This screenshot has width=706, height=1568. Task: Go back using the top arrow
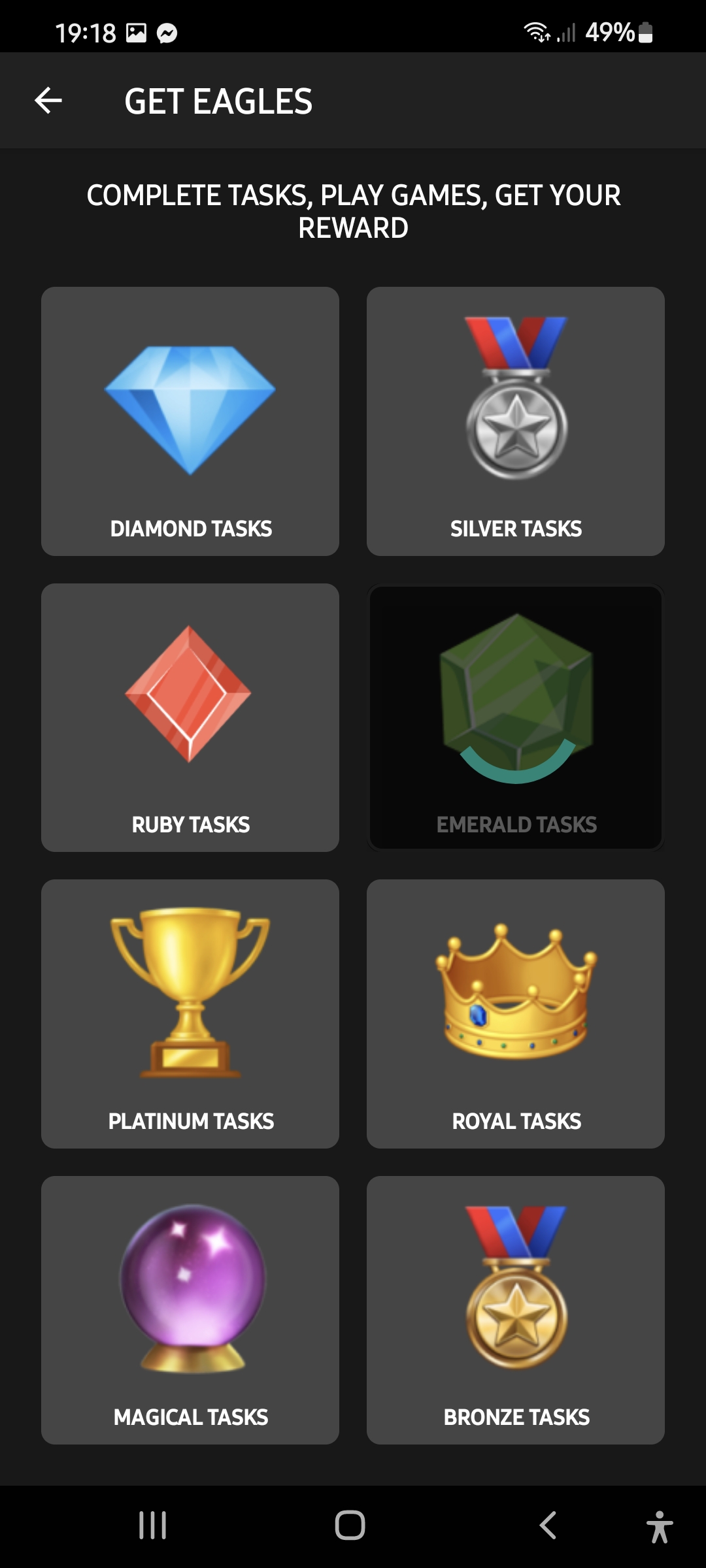pyautogui.click(x=48, y=101)
